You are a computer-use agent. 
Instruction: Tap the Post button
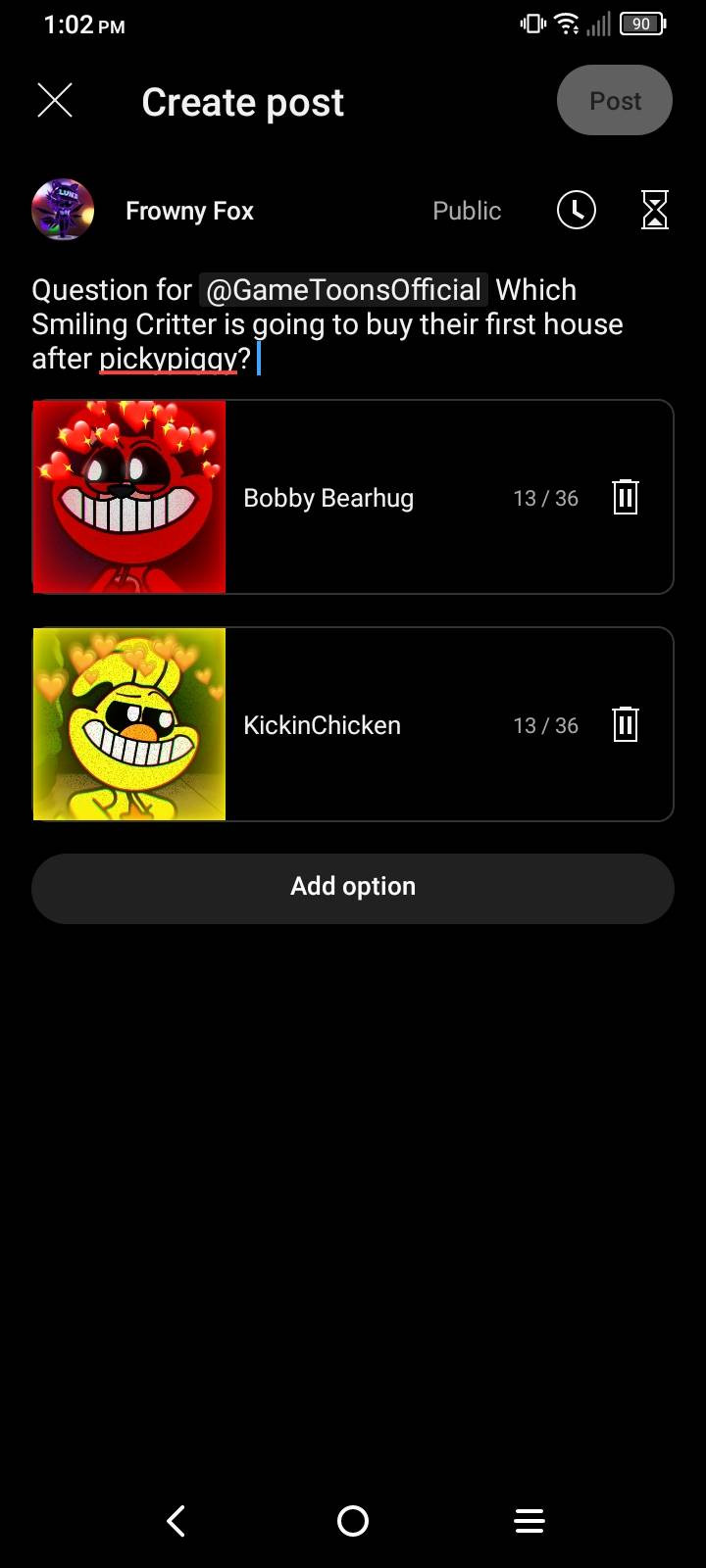[614, 101]
